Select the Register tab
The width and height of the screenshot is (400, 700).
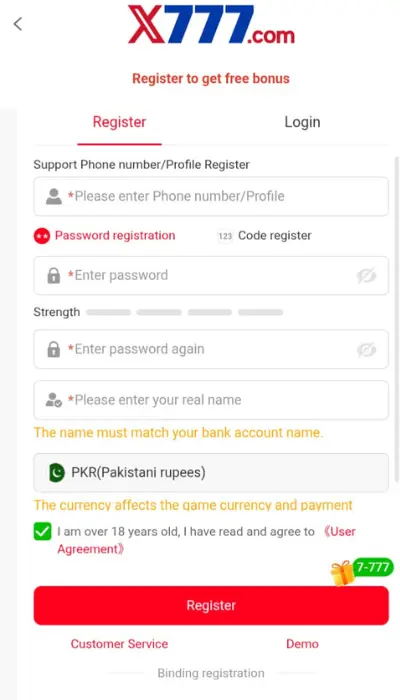(x=119, y=122)
